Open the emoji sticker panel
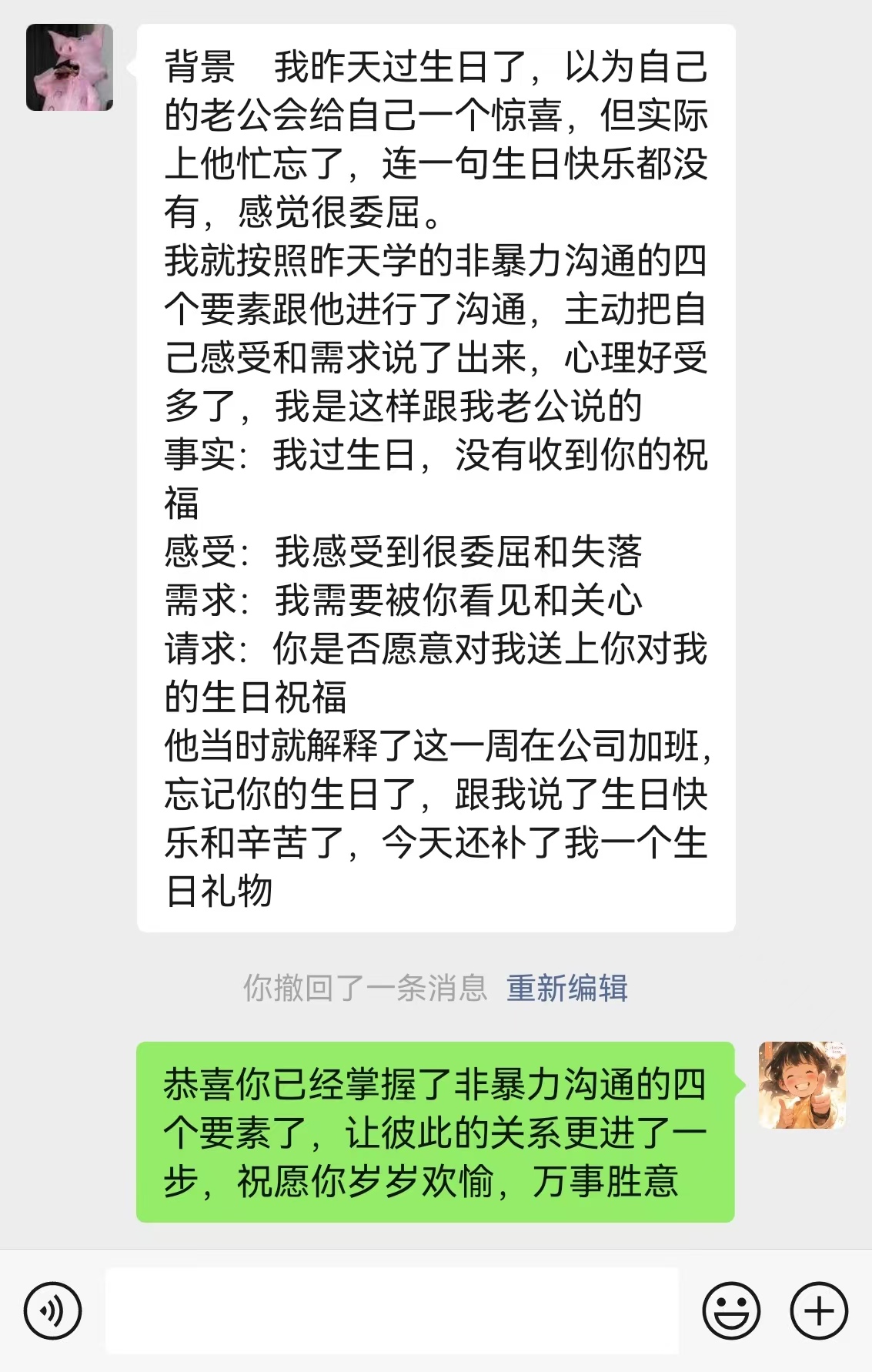 (731, 1310)
